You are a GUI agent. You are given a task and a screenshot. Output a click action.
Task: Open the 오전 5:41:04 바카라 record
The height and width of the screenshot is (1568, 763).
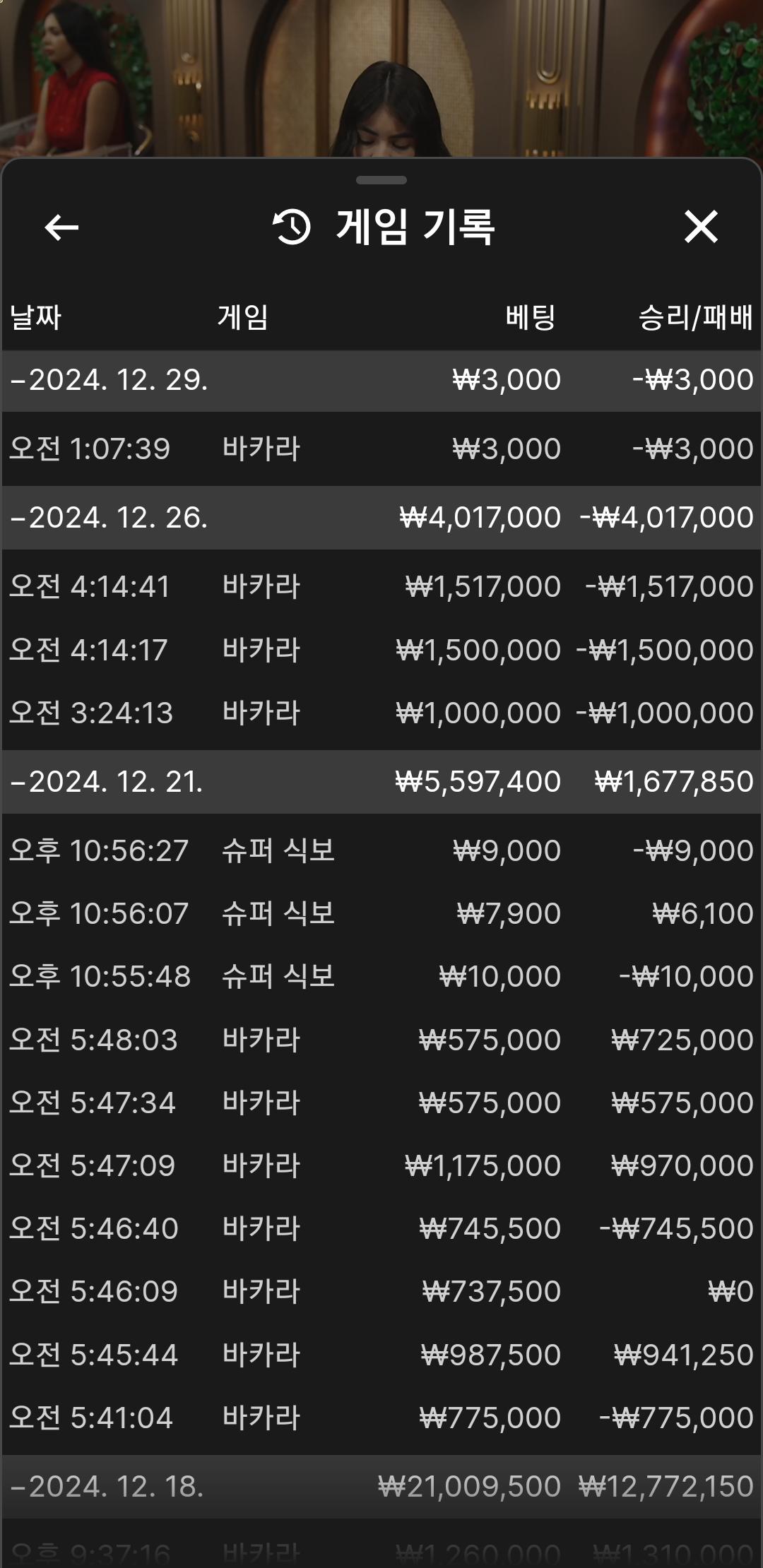tap(381, 1418)
